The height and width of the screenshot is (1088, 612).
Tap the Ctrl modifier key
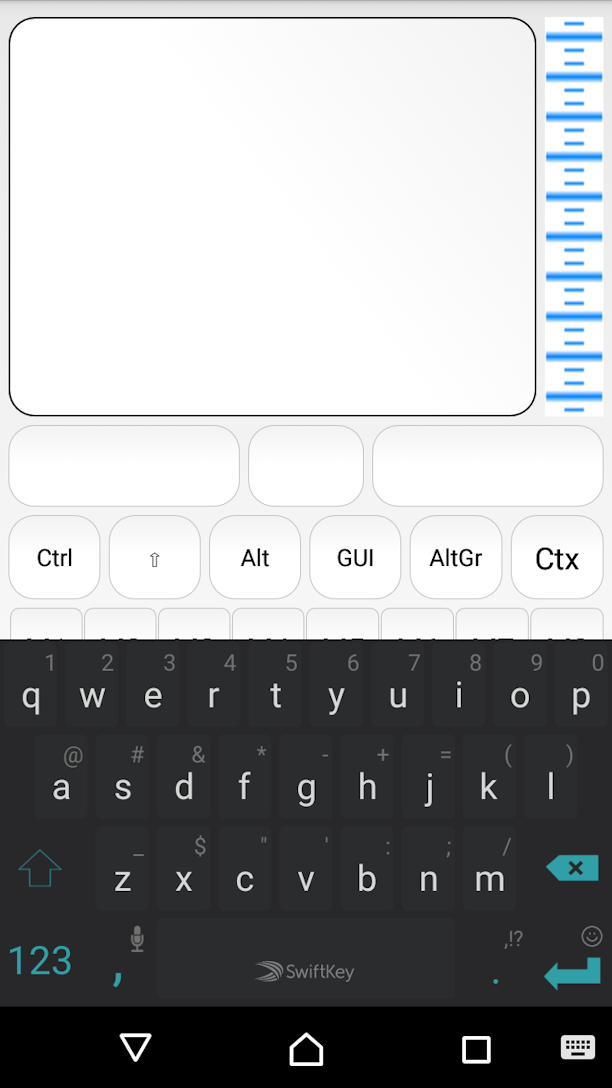(x=54, y=557)
